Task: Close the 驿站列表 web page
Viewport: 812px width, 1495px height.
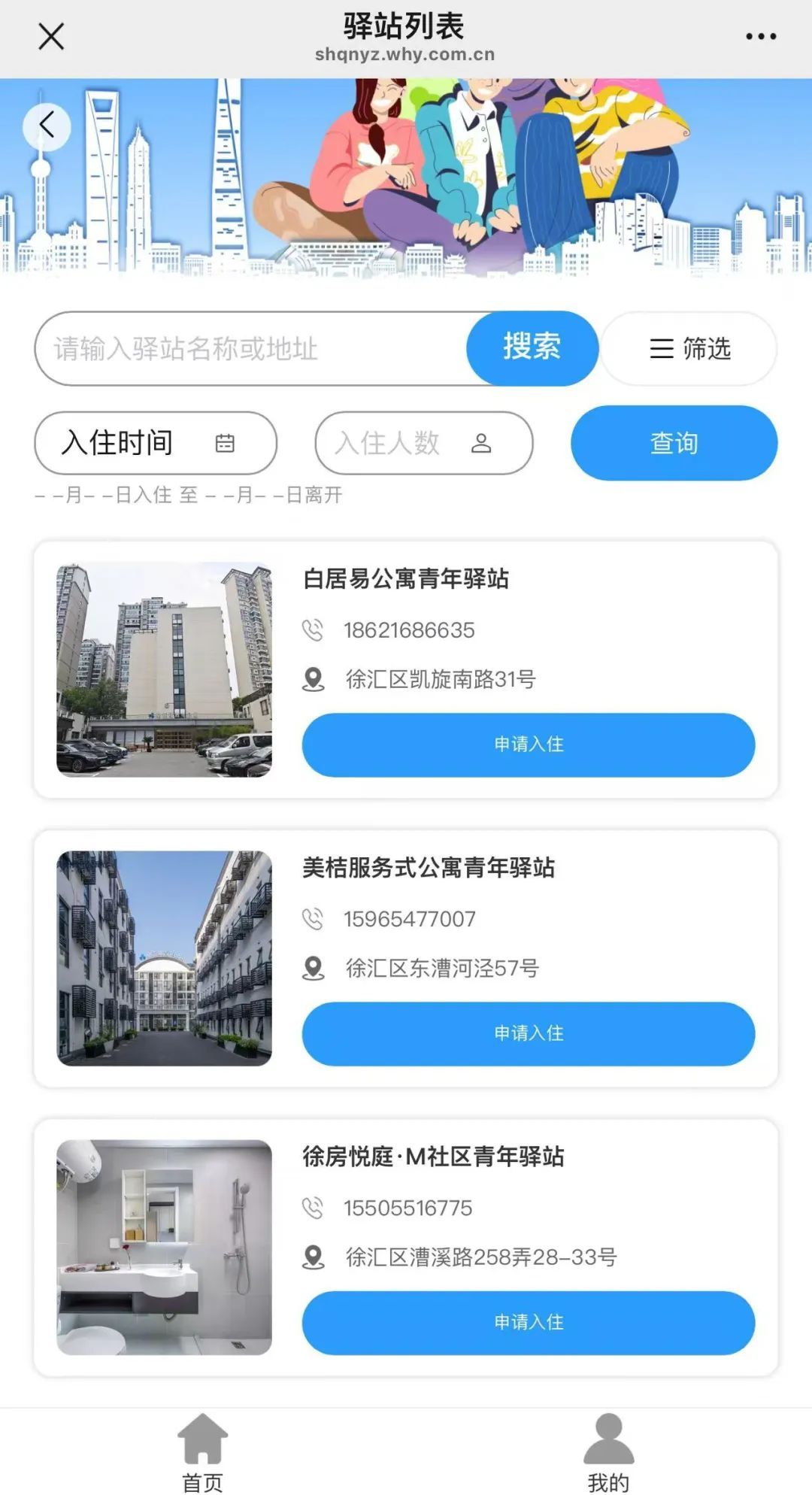Action: point(51,36)
